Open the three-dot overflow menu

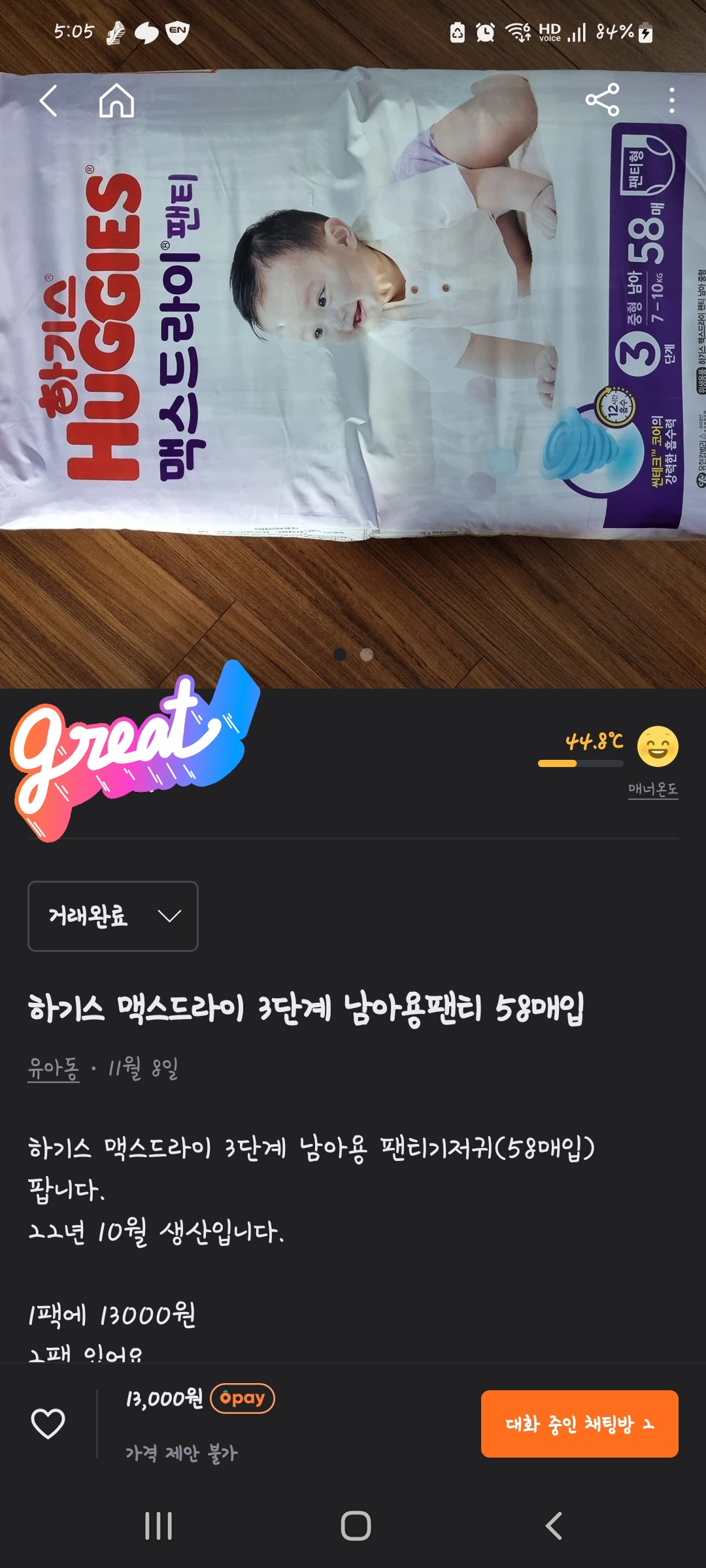point(671,101)
